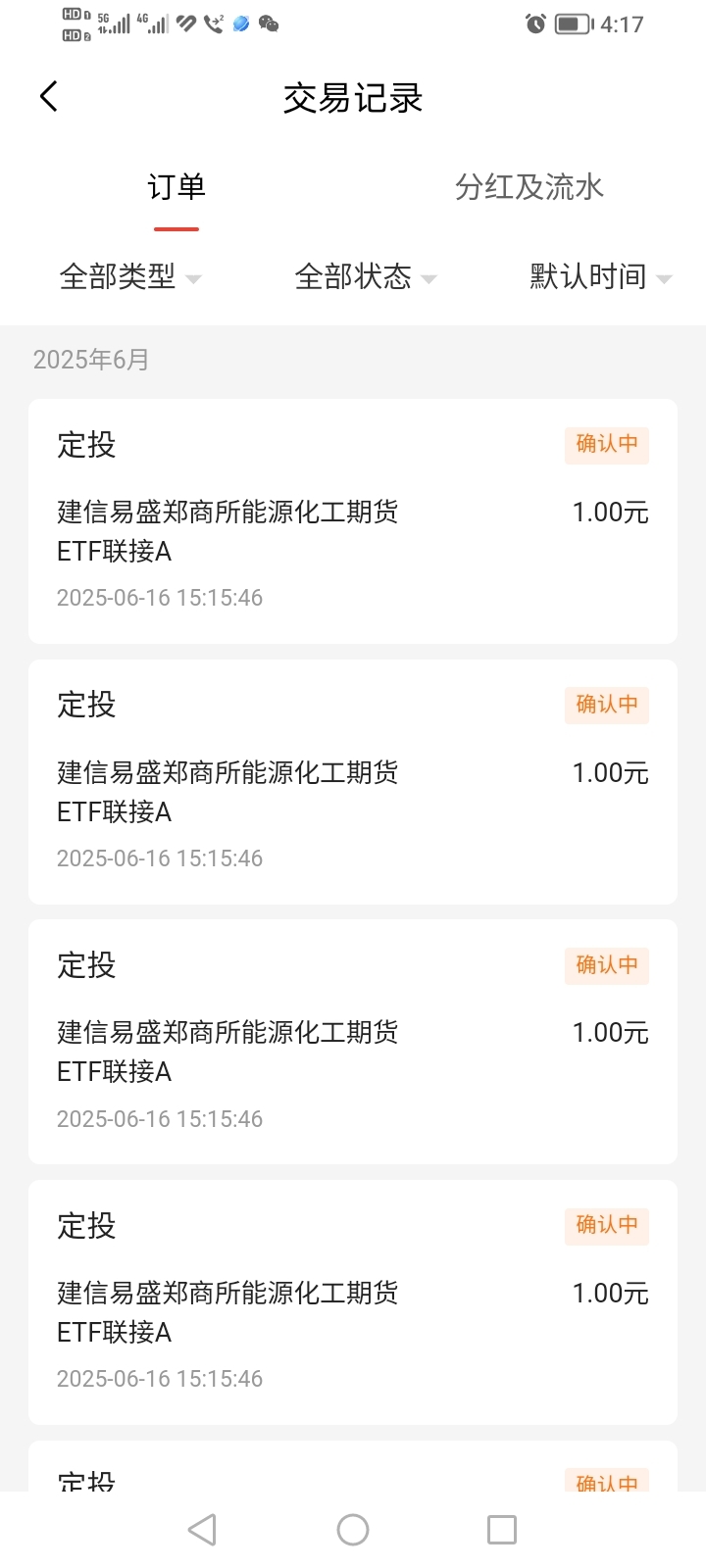Switch to the 分红及流水 tab

529,186
